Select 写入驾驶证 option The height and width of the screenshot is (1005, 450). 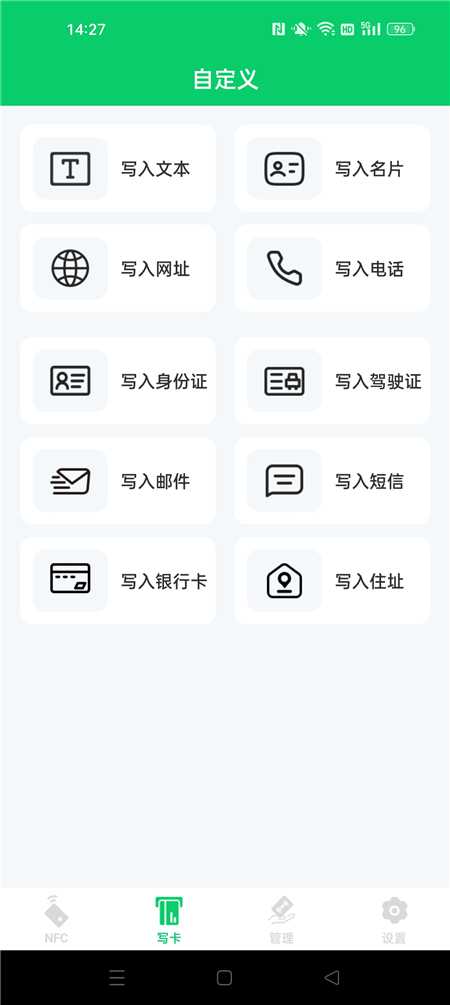pos(332,381)
